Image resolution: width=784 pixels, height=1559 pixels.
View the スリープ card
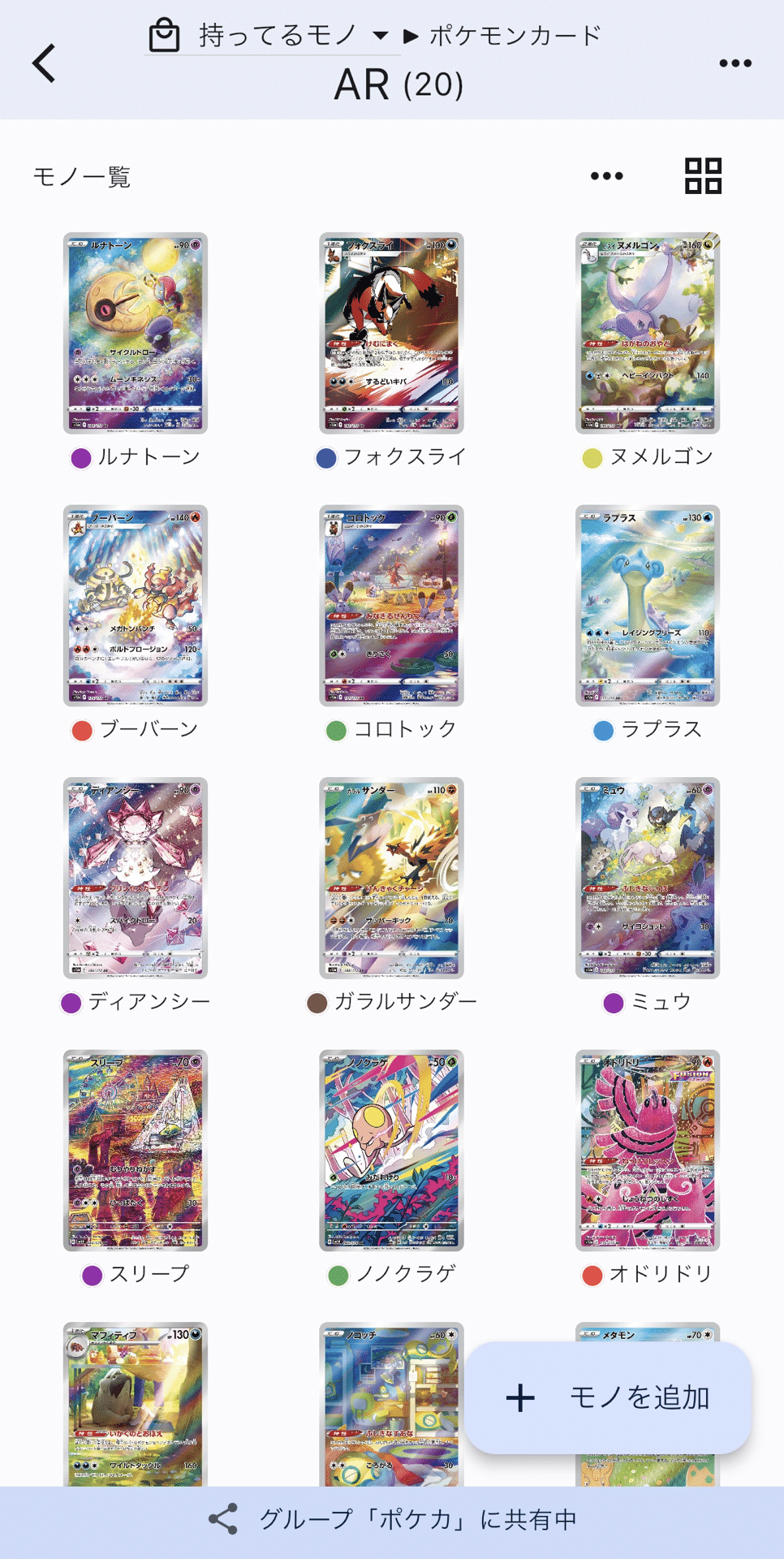pos(136,1151)
